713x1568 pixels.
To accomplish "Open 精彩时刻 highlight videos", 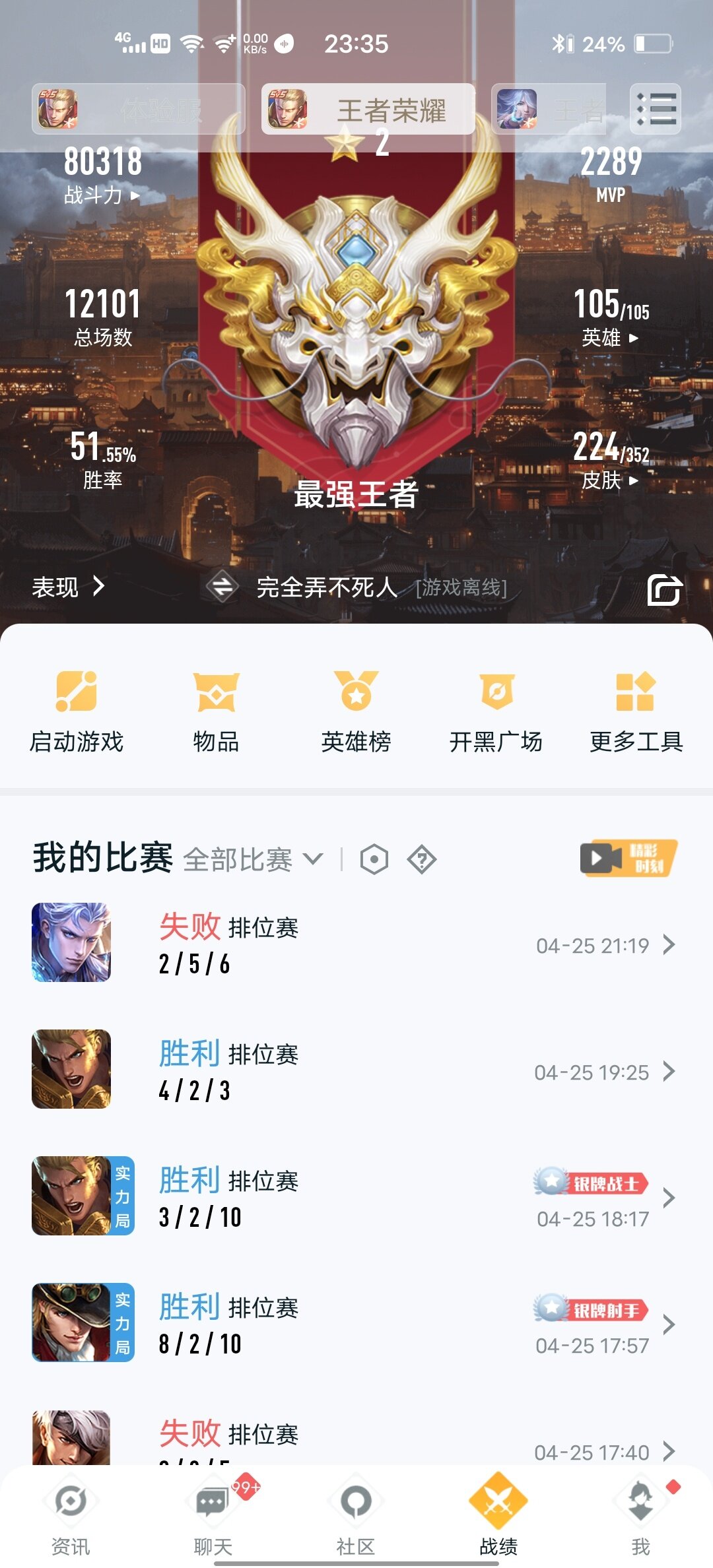I will point(628,858).
